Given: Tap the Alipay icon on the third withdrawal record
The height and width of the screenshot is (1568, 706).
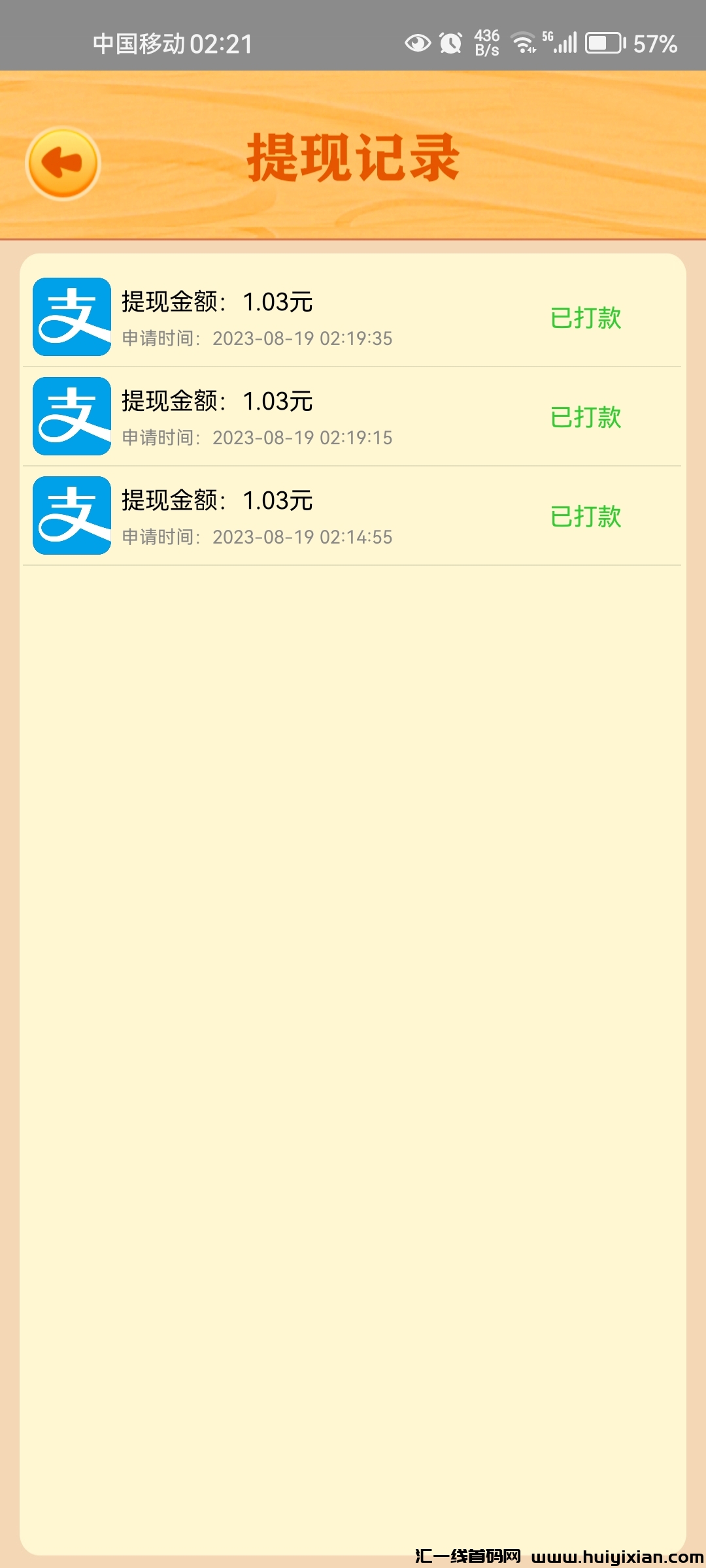Looking at the screenshot, I should click(71, 515).
